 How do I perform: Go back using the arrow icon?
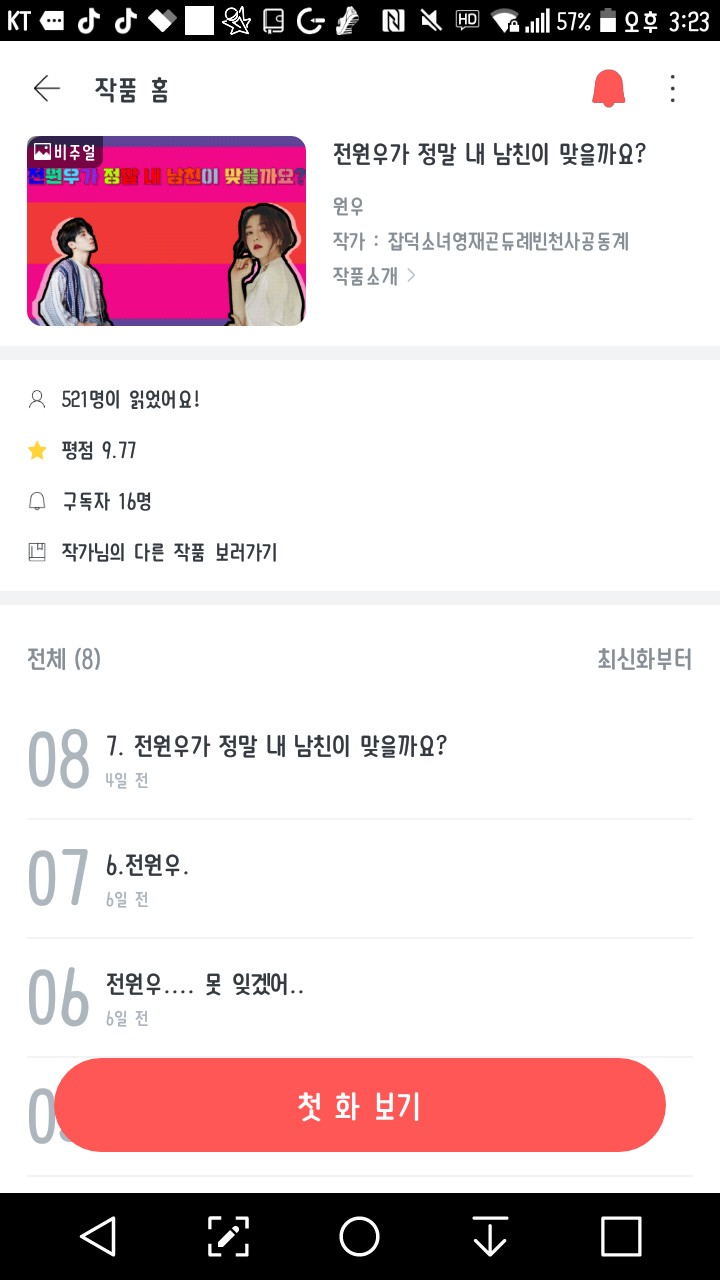point(47,89)
